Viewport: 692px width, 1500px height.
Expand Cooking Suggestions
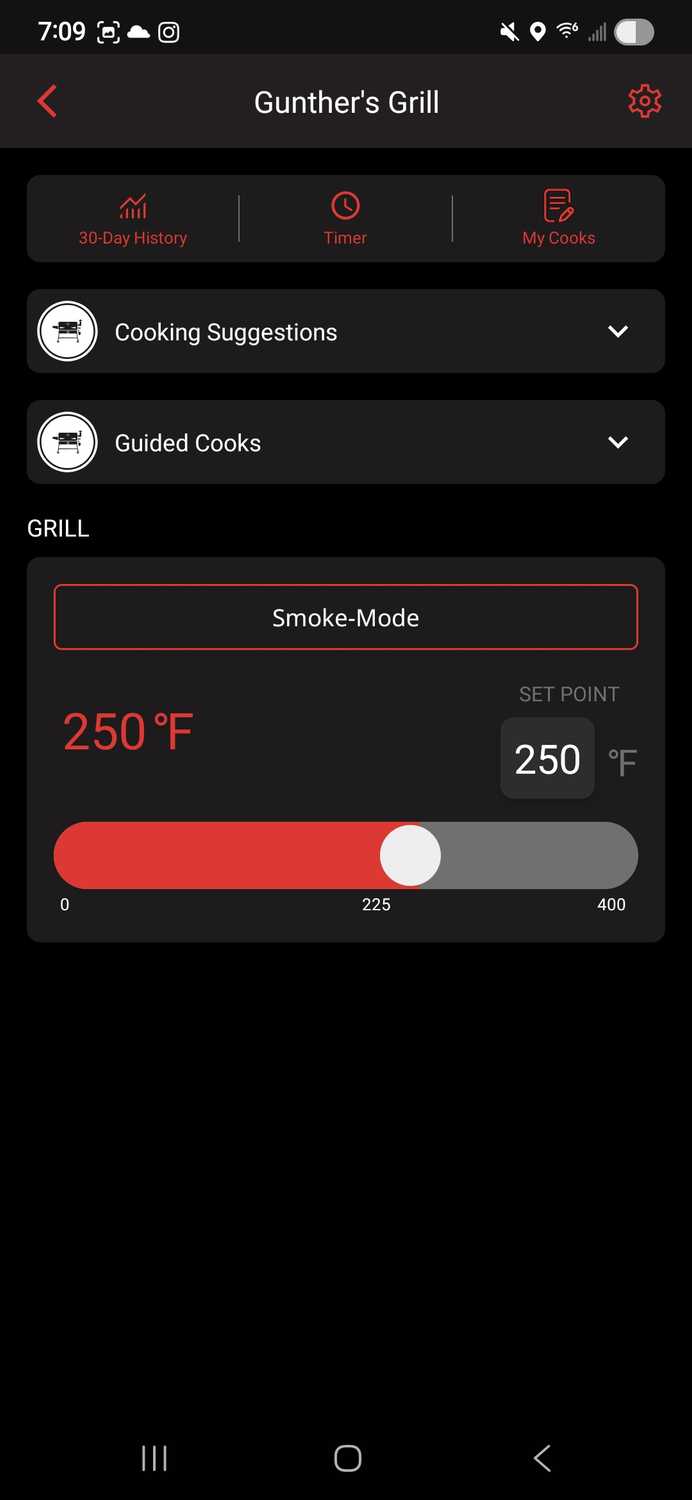(x=346, y=331)
